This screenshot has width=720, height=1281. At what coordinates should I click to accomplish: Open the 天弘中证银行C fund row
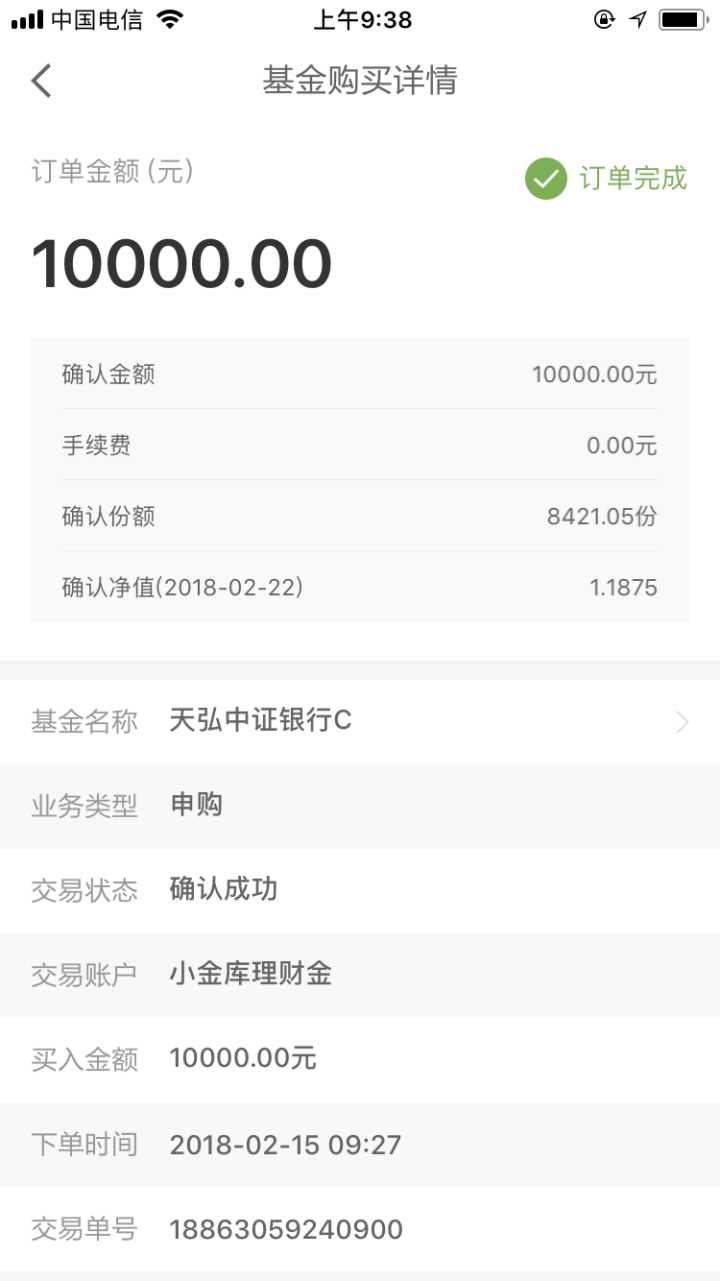pyautogui.click(x=360, y=721)
